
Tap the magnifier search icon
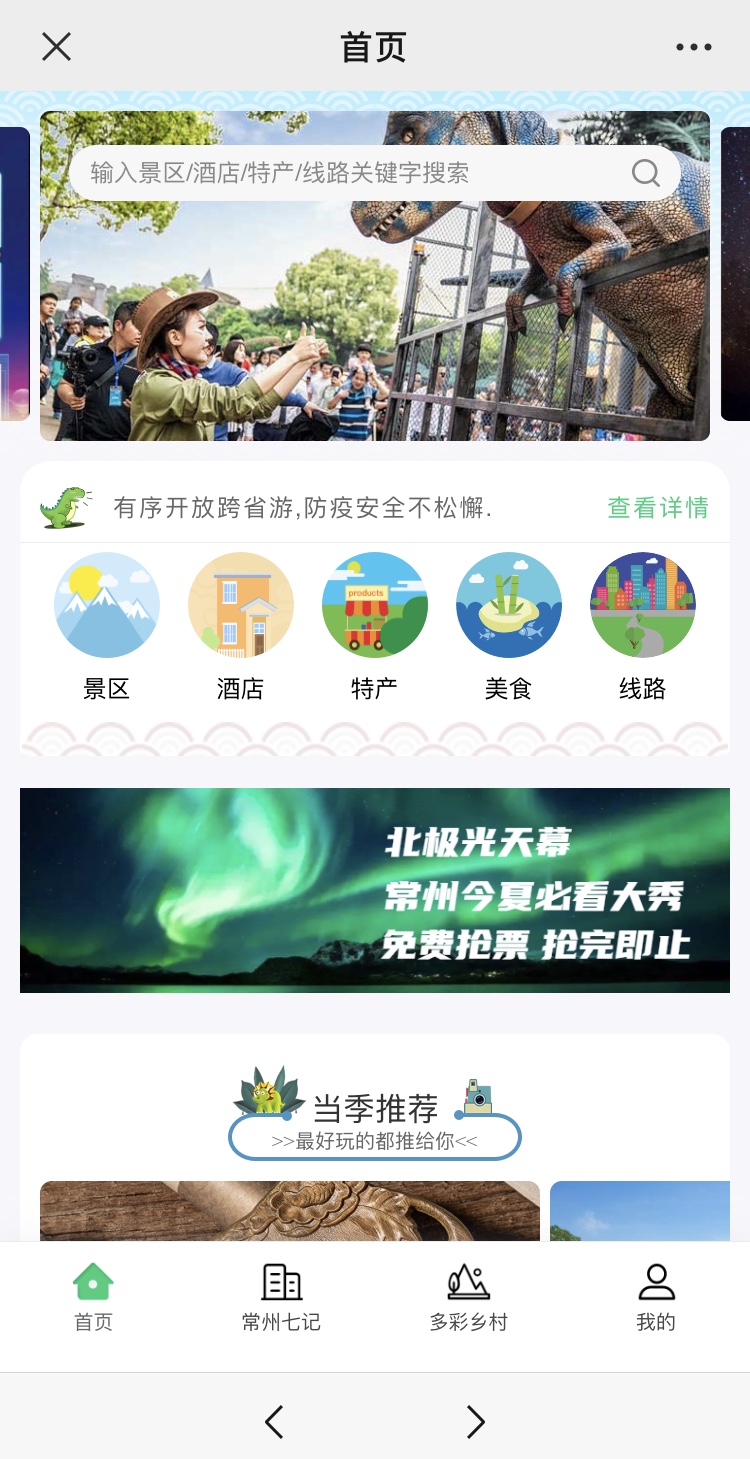tap(646, 173)
